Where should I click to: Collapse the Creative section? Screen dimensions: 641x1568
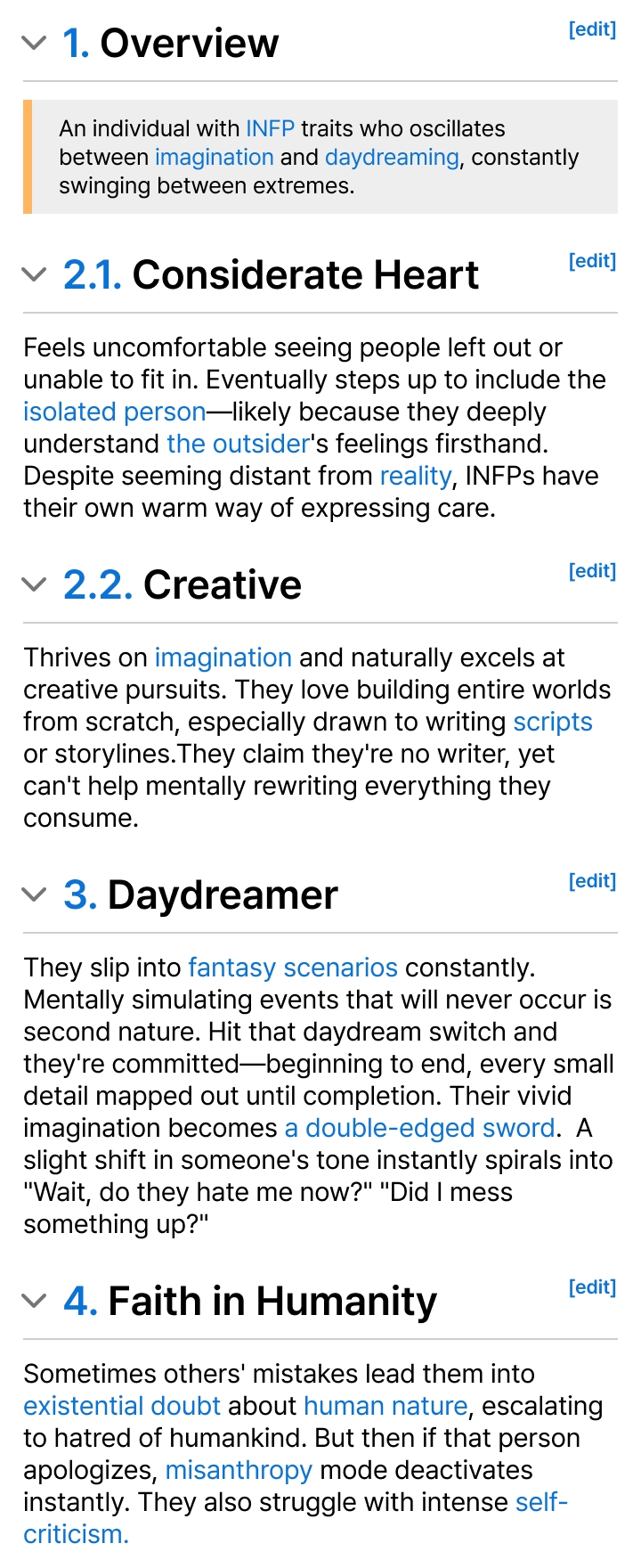[x=33, y=584]
